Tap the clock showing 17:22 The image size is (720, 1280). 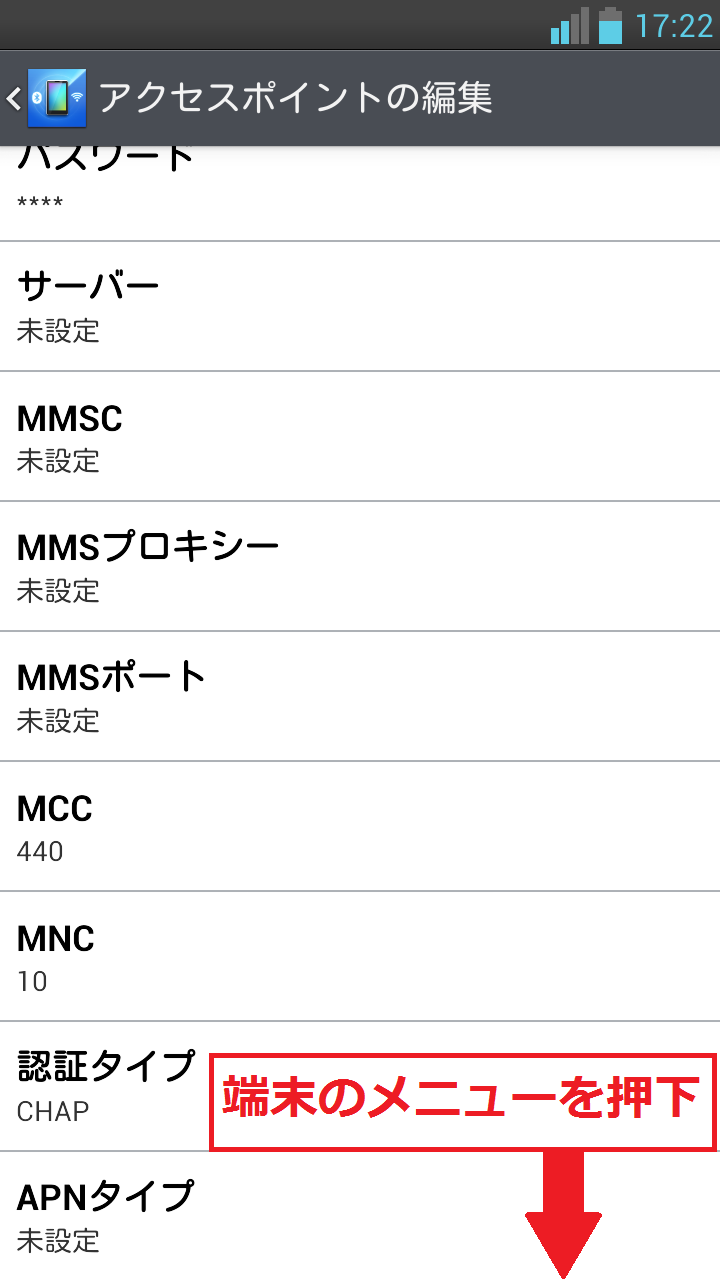tap(674, 27)
